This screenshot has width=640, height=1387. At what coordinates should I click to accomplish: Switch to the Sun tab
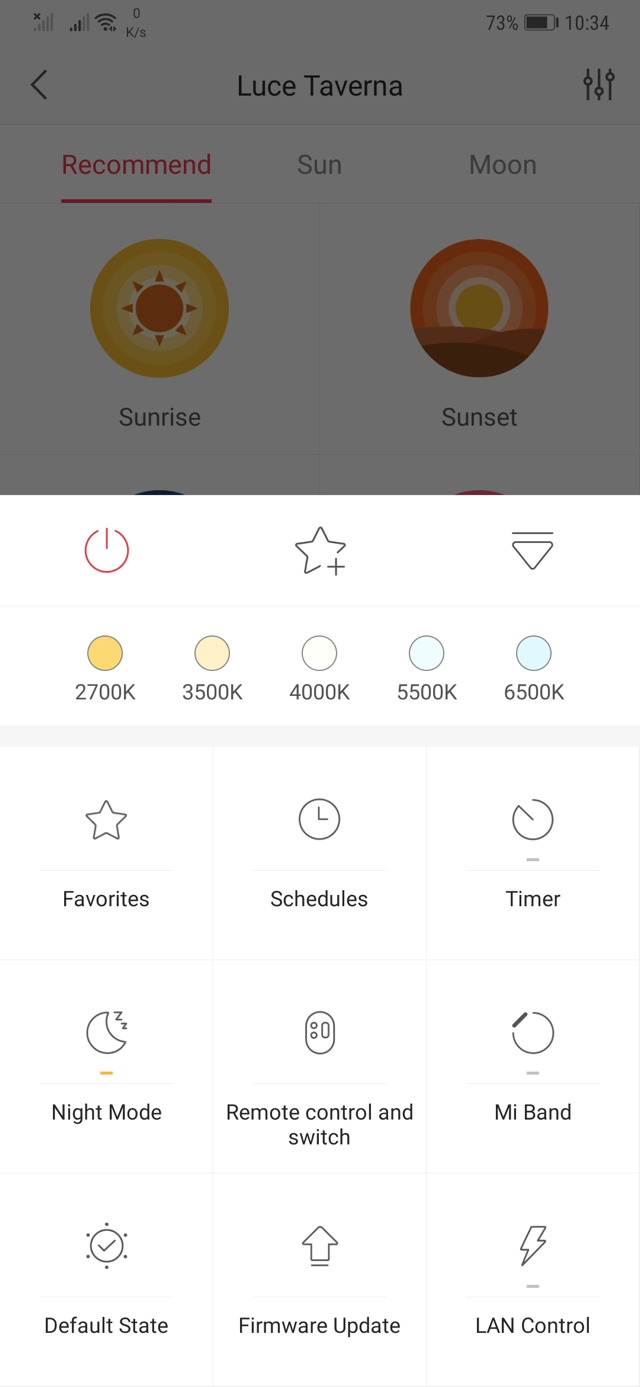(x=319, y=165)
